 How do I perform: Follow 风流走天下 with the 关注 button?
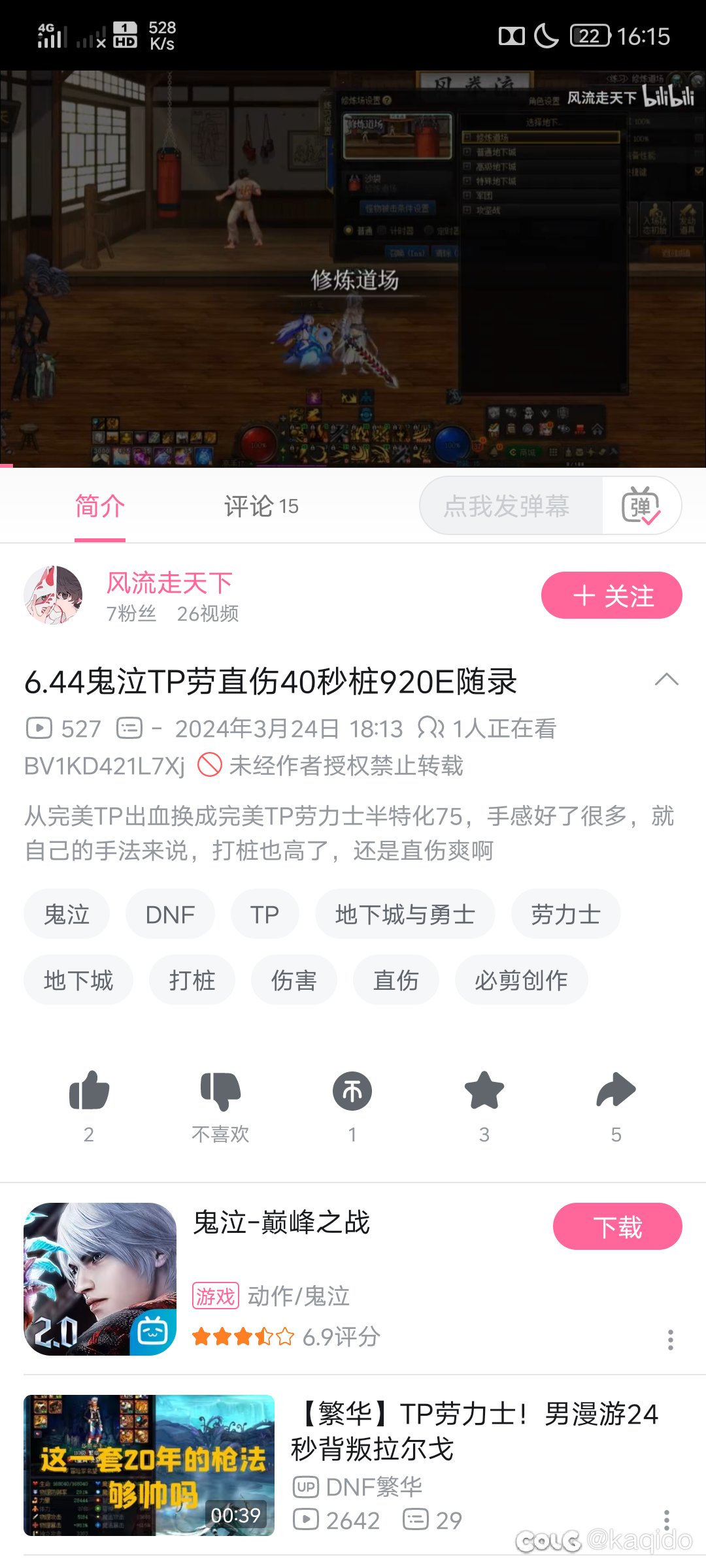pyautogui.click(x=611, y=595)
